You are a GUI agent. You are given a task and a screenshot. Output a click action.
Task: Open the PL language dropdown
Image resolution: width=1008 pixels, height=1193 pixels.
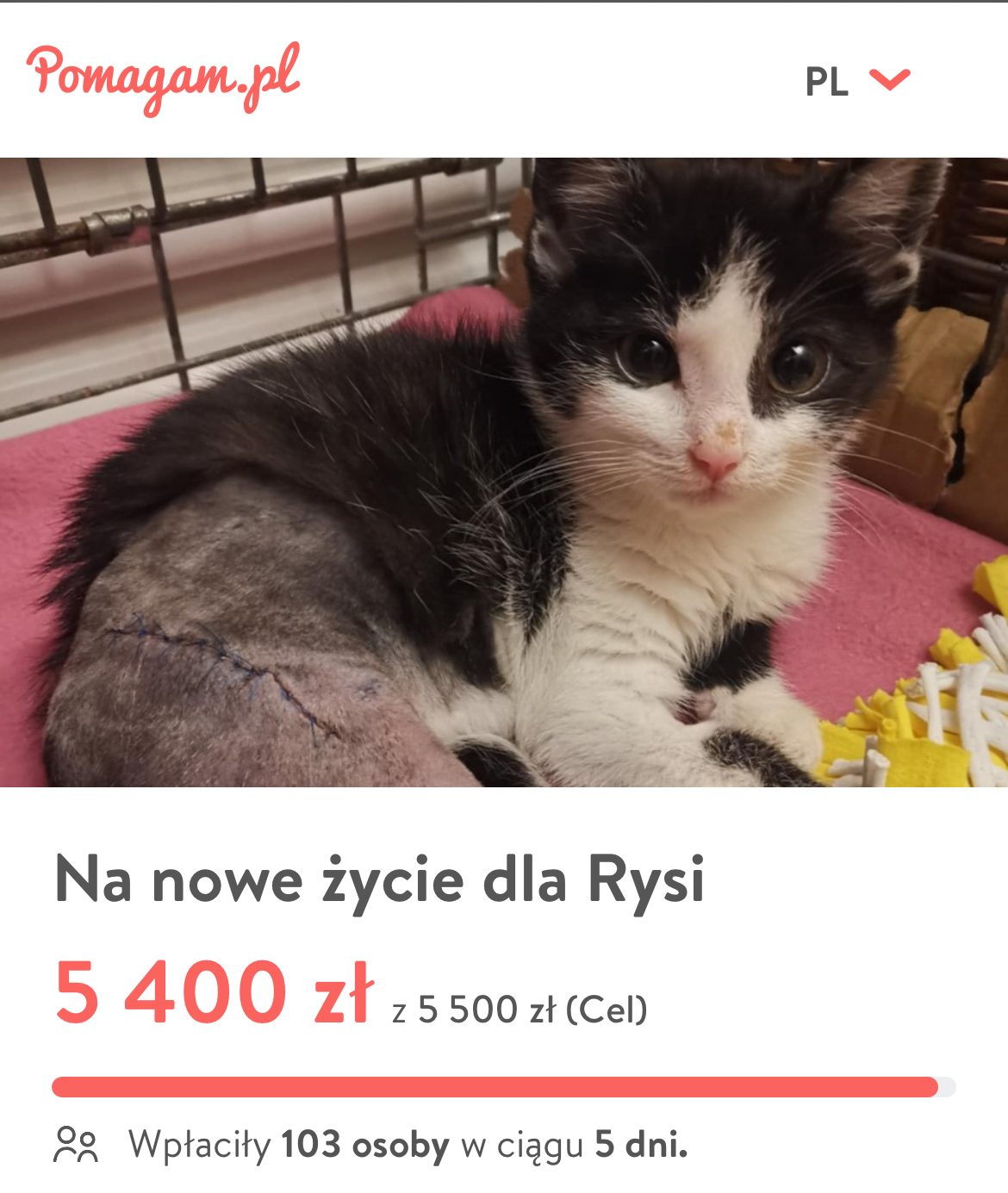click(856, 81)
